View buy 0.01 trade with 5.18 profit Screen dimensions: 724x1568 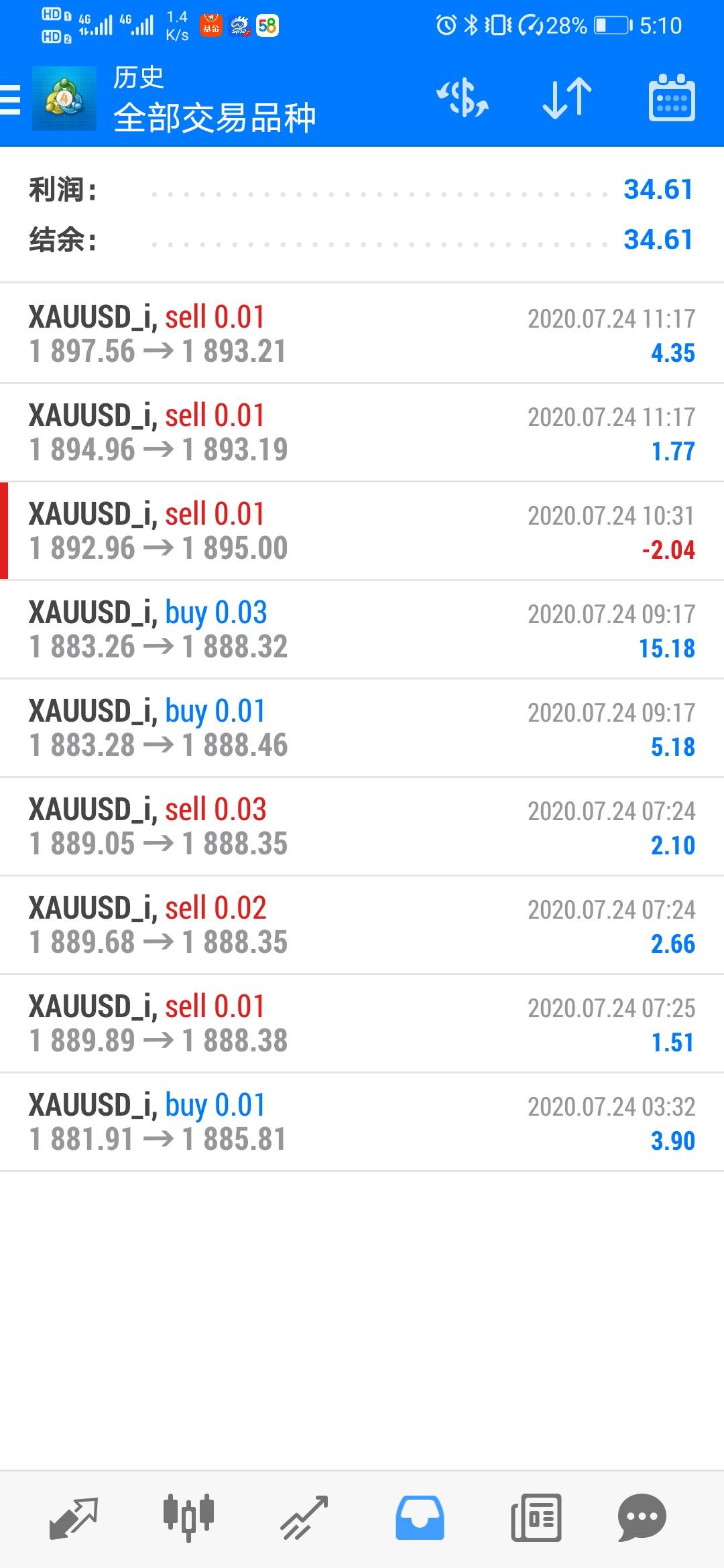pyautogui.click(x=362, y=728)
